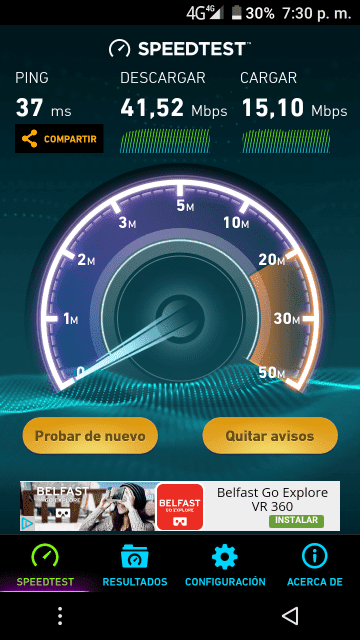Go to the Configuración tab

[x=225, y=565]
